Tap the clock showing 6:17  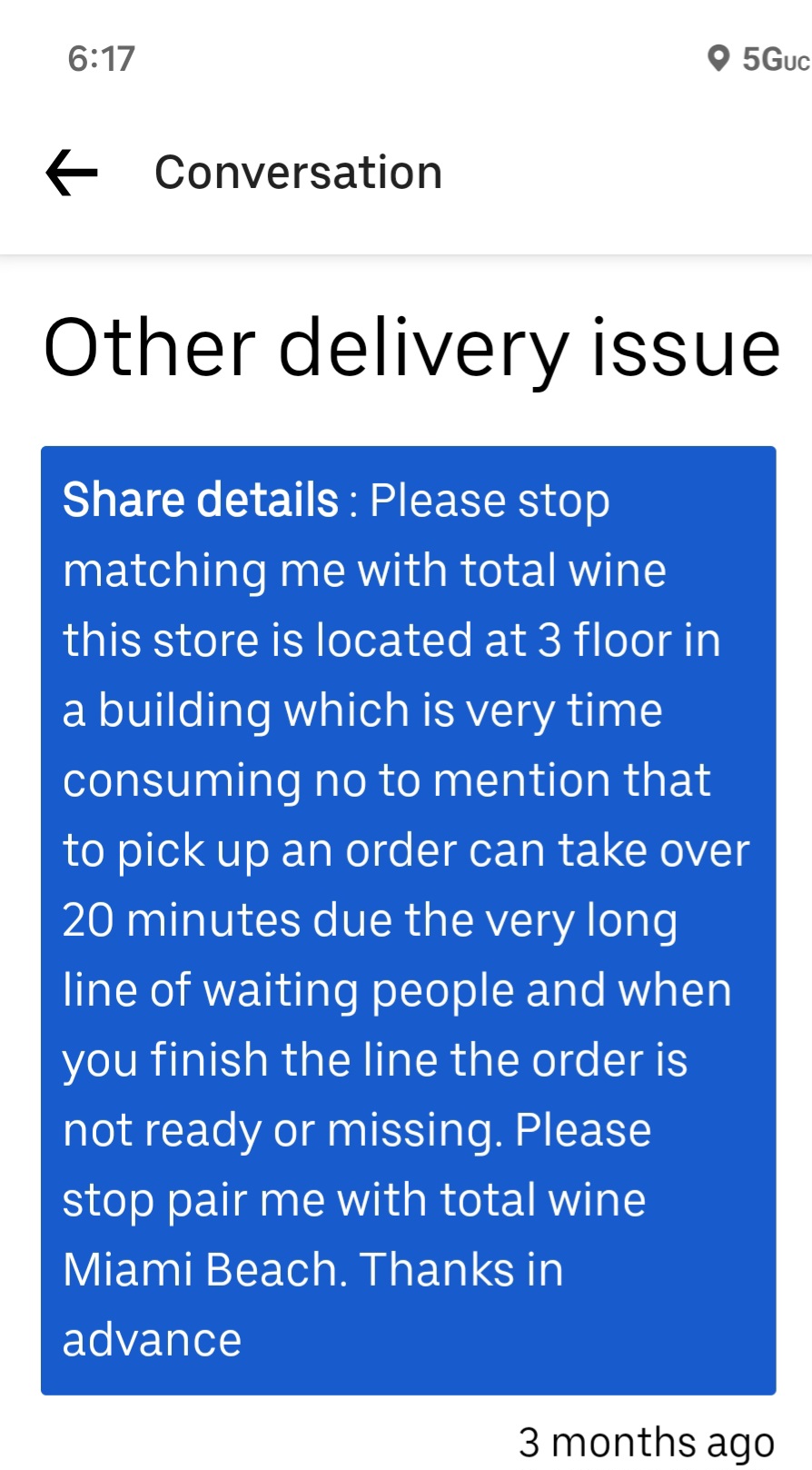(x=102, y=59)
